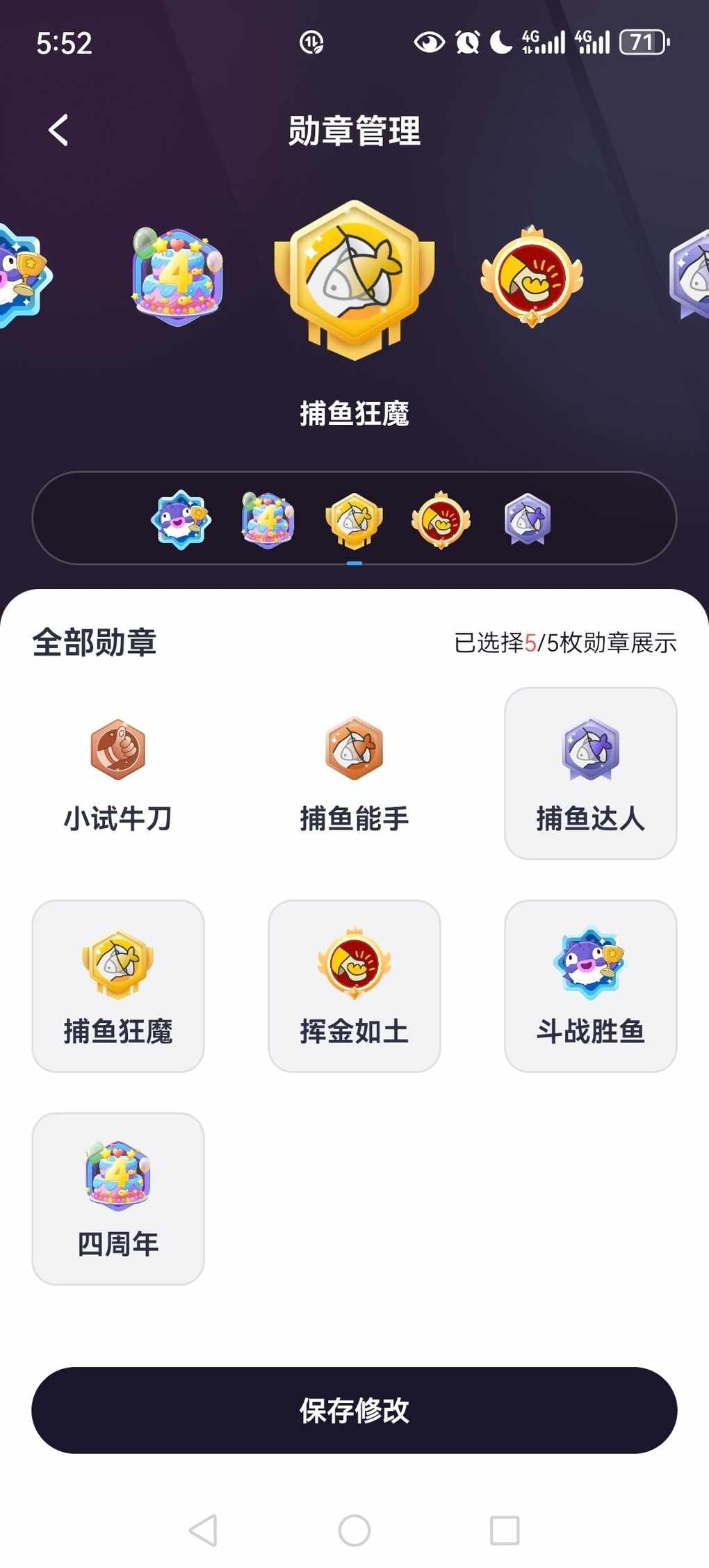Pick 四周年 cake icon in selected medal strip
Screen dimensions: 709x1568
pos(268,519)
